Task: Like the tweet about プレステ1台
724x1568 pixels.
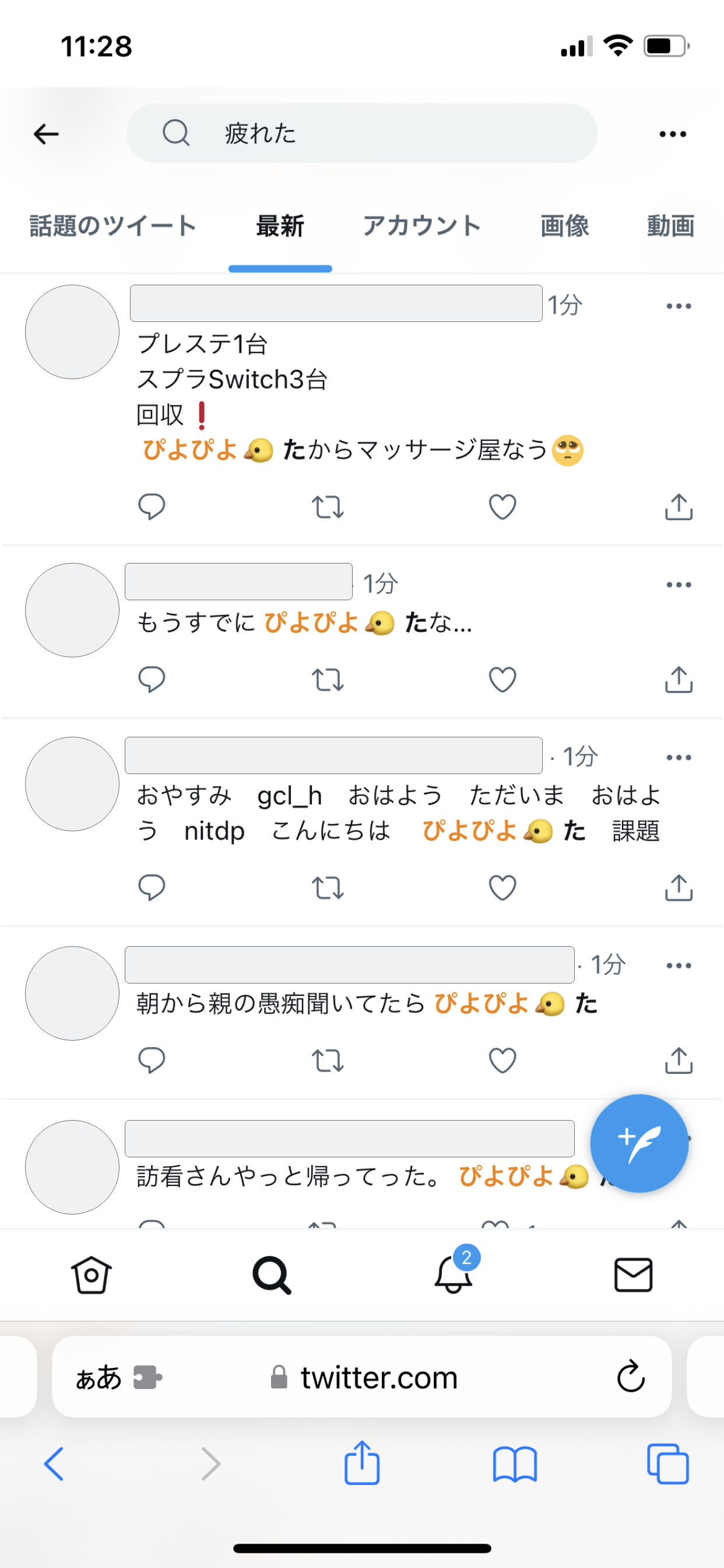Action: [501, 506]
